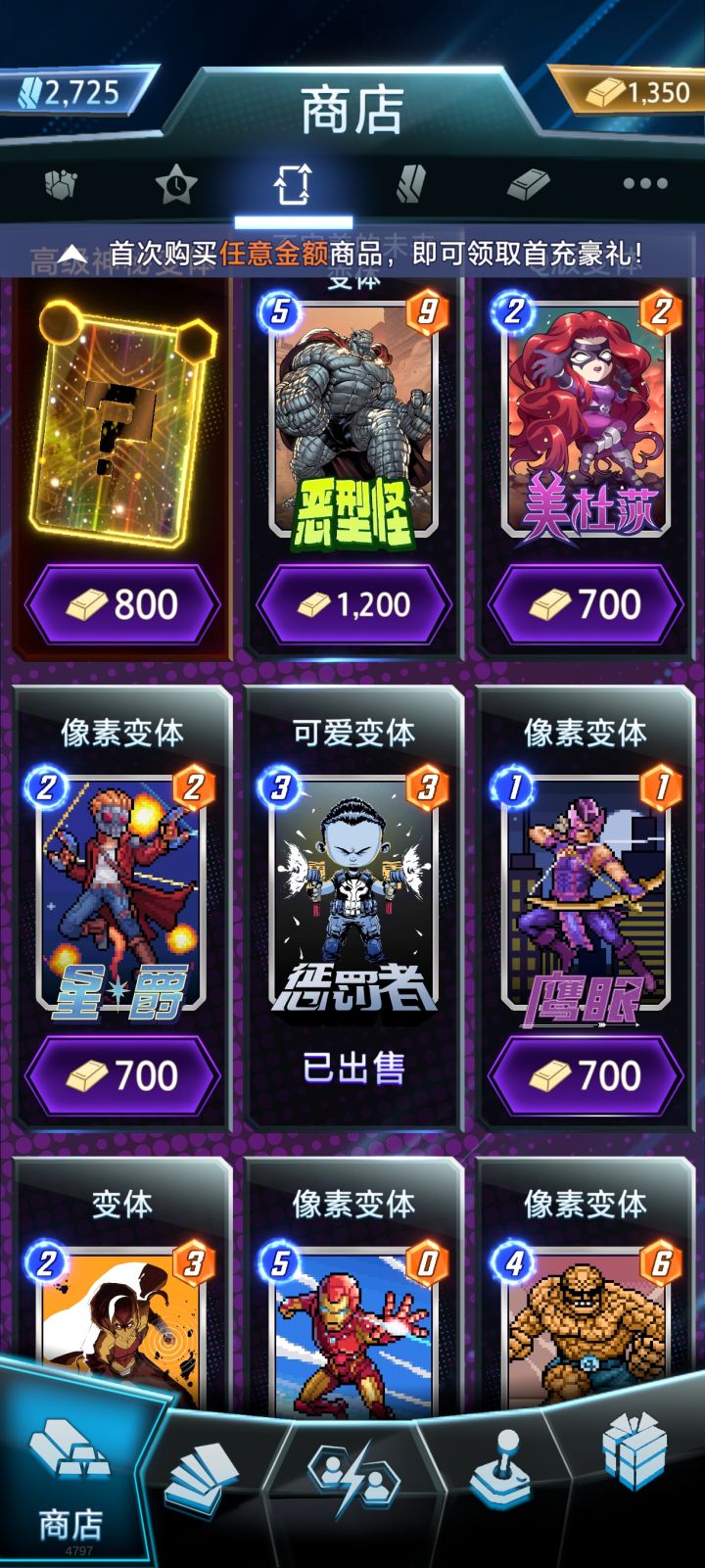Viewport: 705px width, 1568px height.
Task: Purchase the mystery golden card for 800 gold
Action: 121,604
